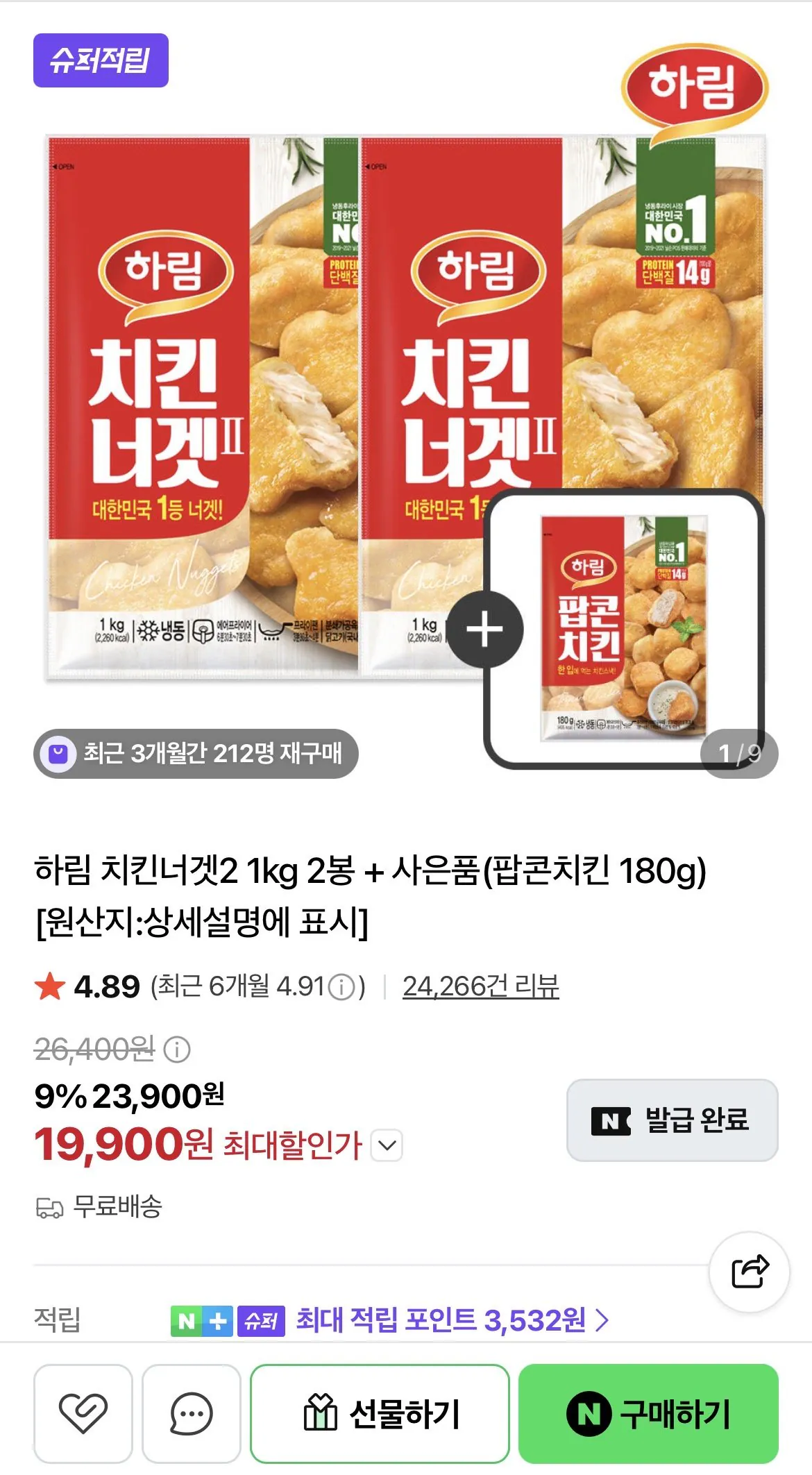
Task: Buy now with the 구매하기 button
Action: click(648, 1413)
